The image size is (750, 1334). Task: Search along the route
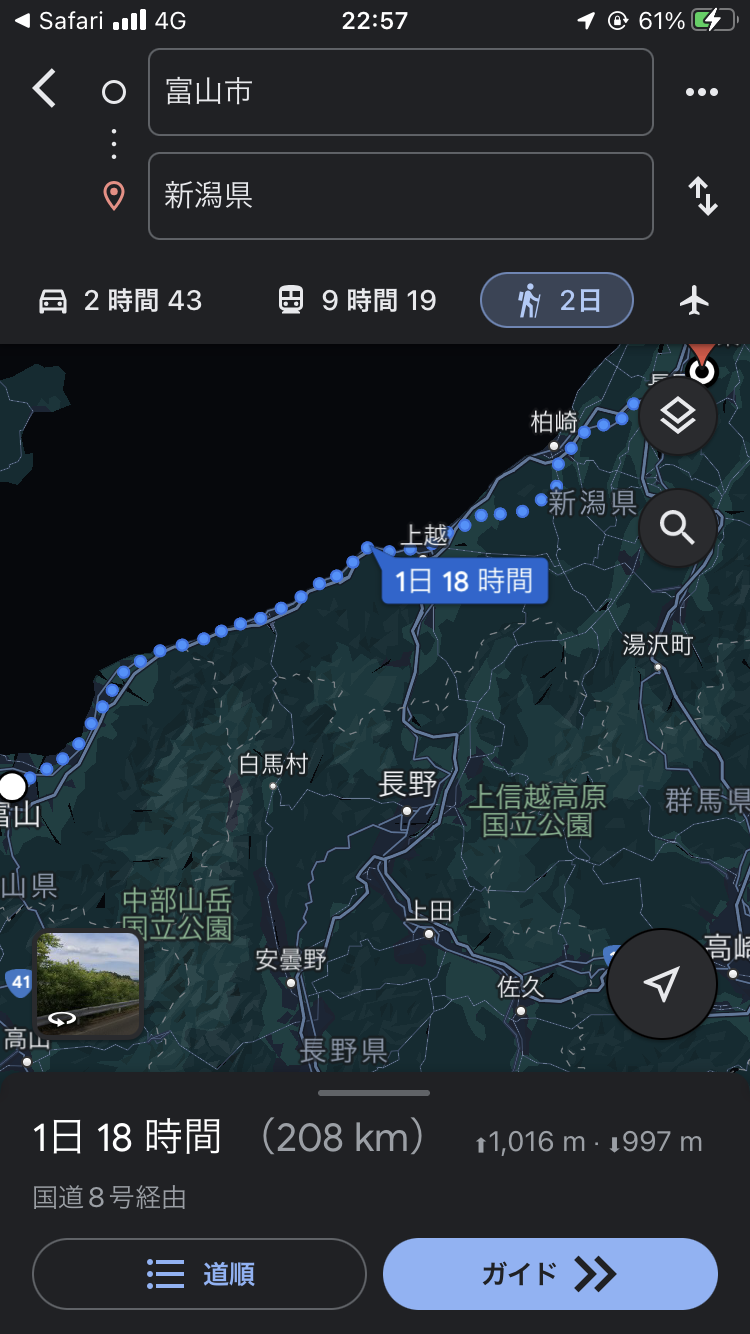(678, 527)
